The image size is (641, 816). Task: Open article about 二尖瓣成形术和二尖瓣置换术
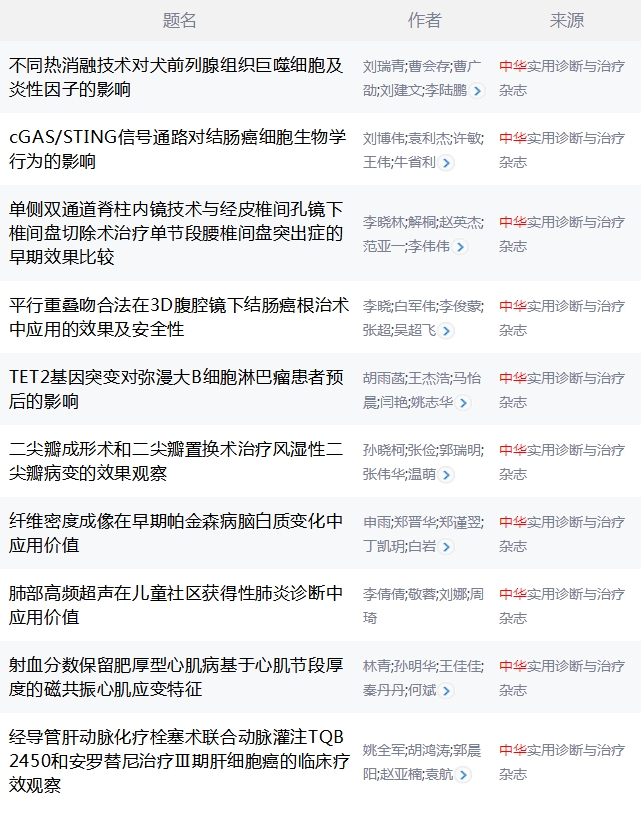coord(175,461)
